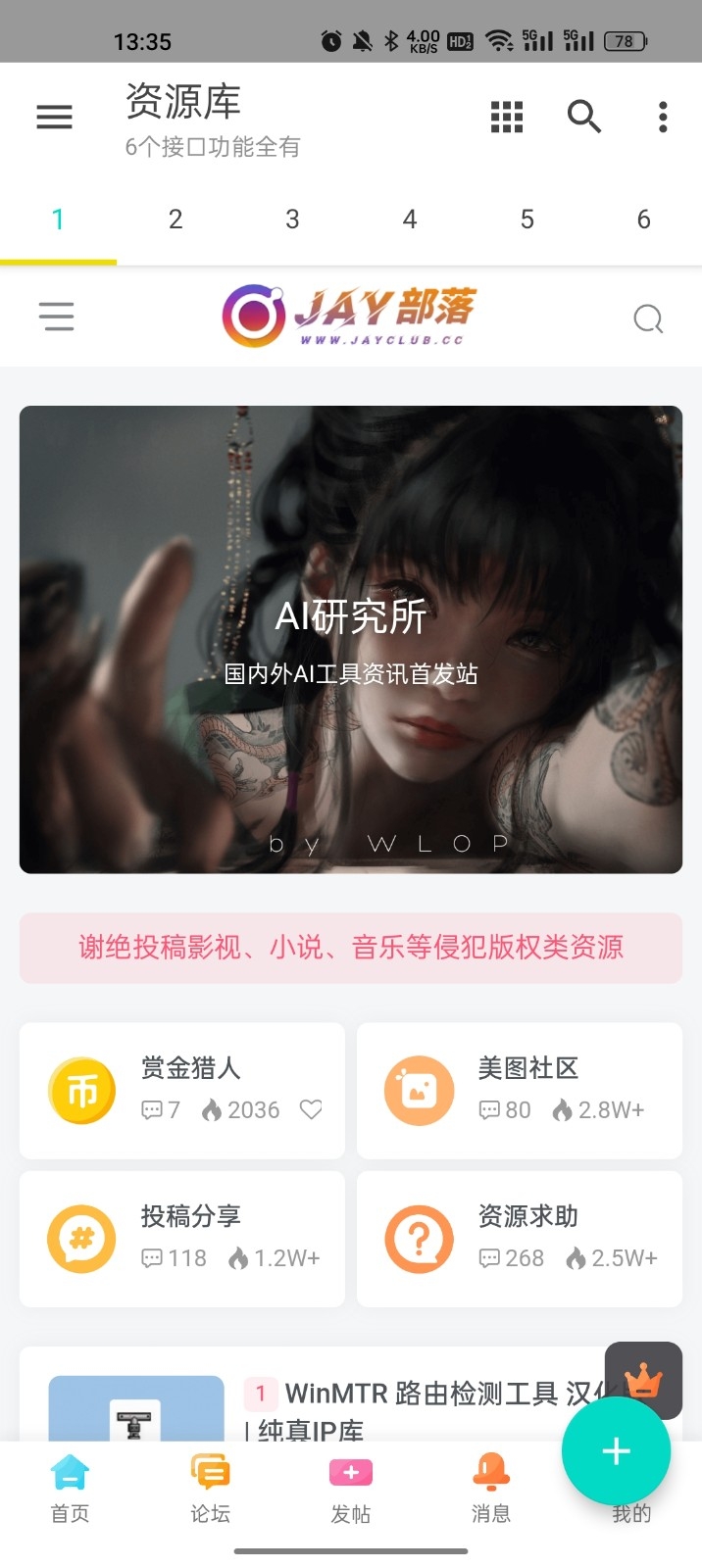Tap the green plus floating button

616,1451
